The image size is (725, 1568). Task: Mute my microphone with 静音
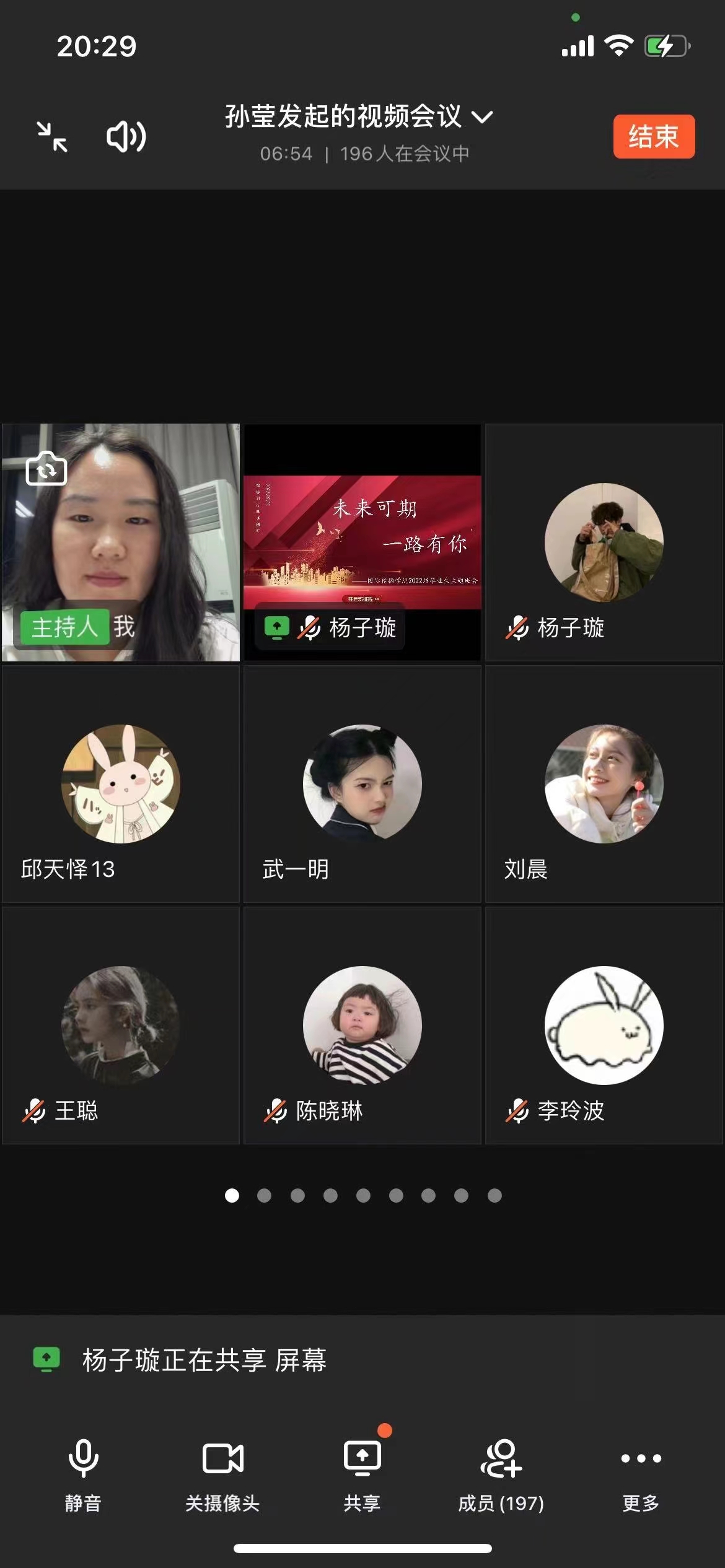pyautogui.click(x=83, y=1474)
